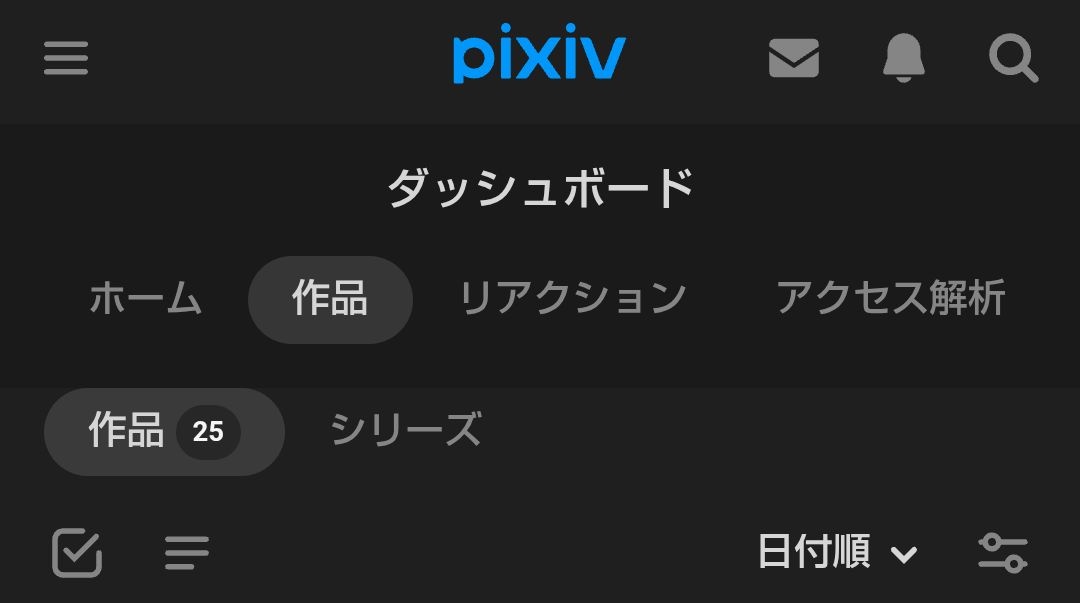
Task: Open the アクセス解析 tab
Action: click(890, 298)
